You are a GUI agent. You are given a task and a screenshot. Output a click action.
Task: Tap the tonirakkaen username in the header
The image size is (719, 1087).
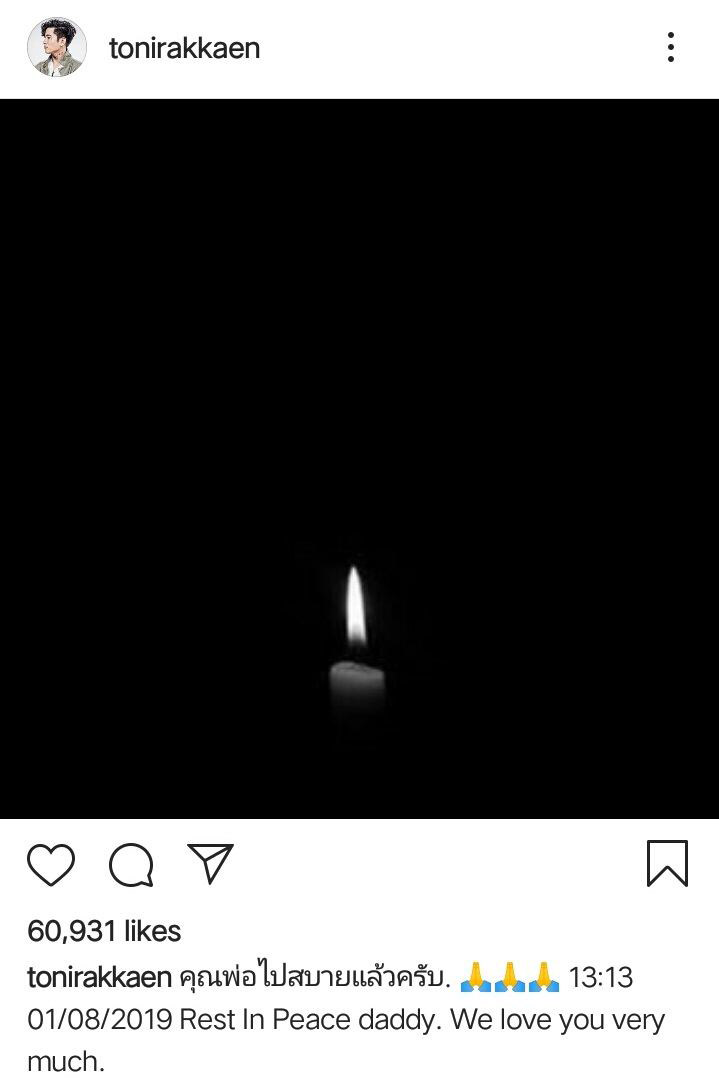pyautogui.click(x=184, y=48)
